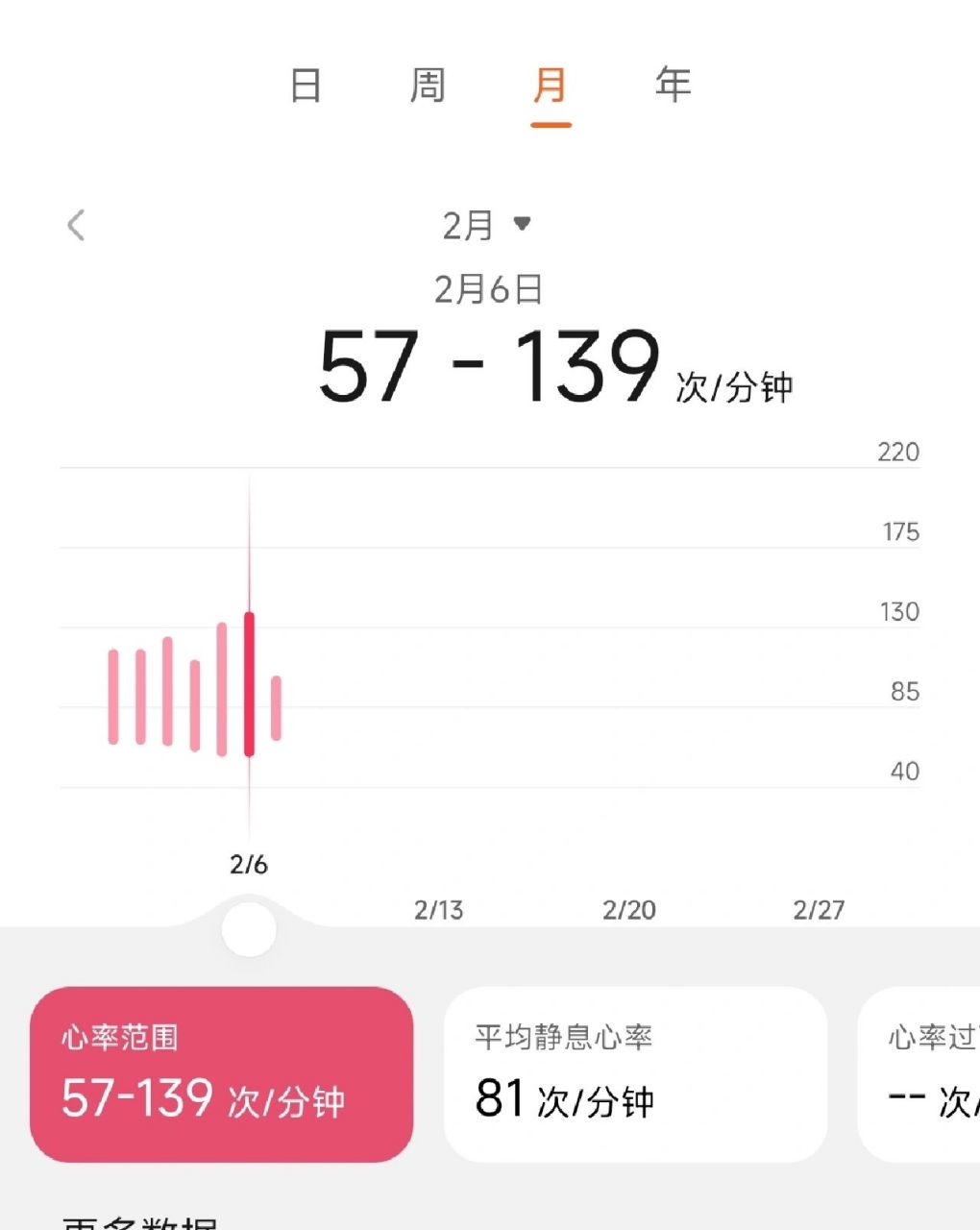
Task: Select the highlighted 2/6 heart rate bar
Action: tap(250, 682)
